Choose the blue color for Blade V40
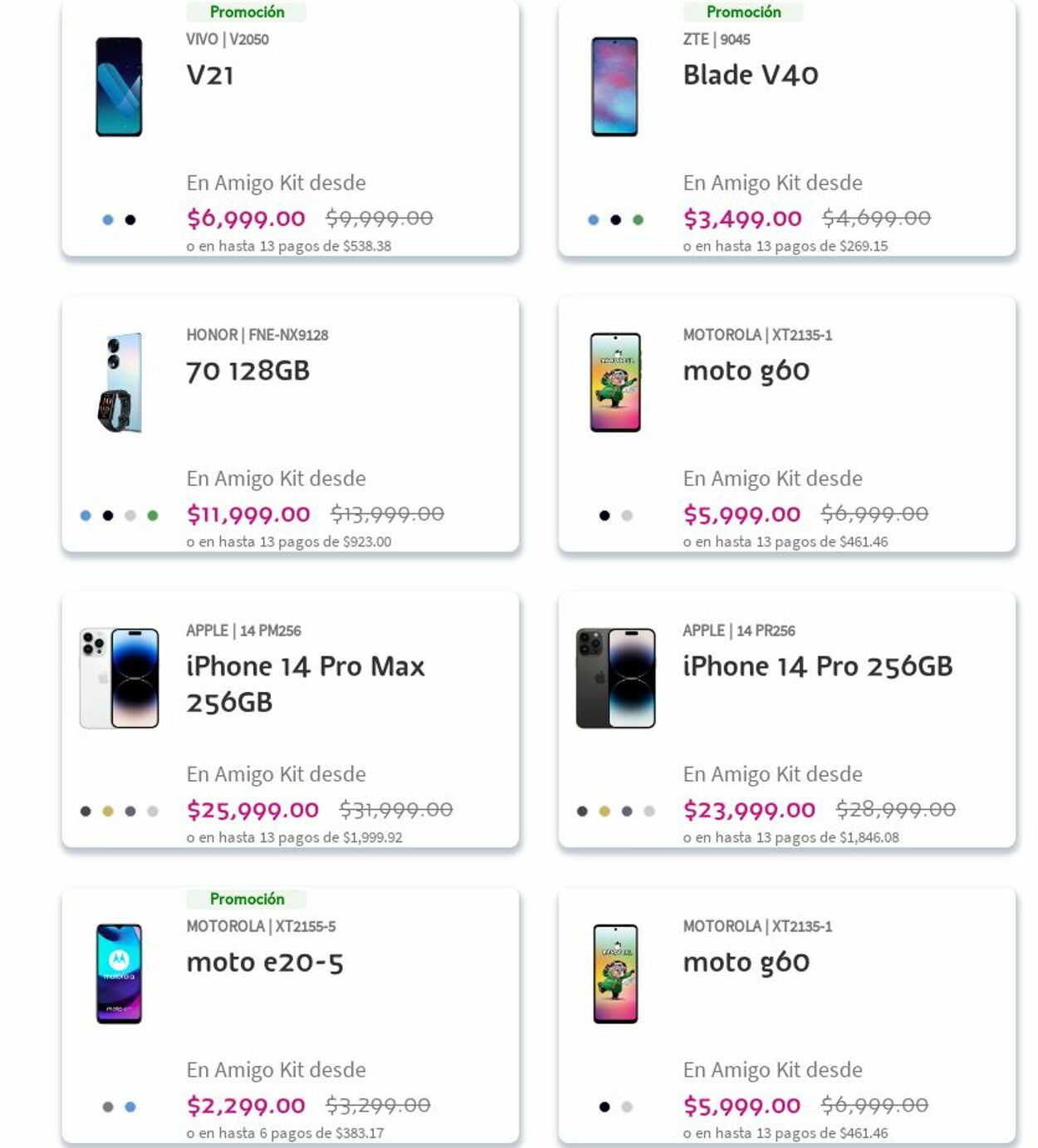1038x1148 pixels. pos(593,220)
